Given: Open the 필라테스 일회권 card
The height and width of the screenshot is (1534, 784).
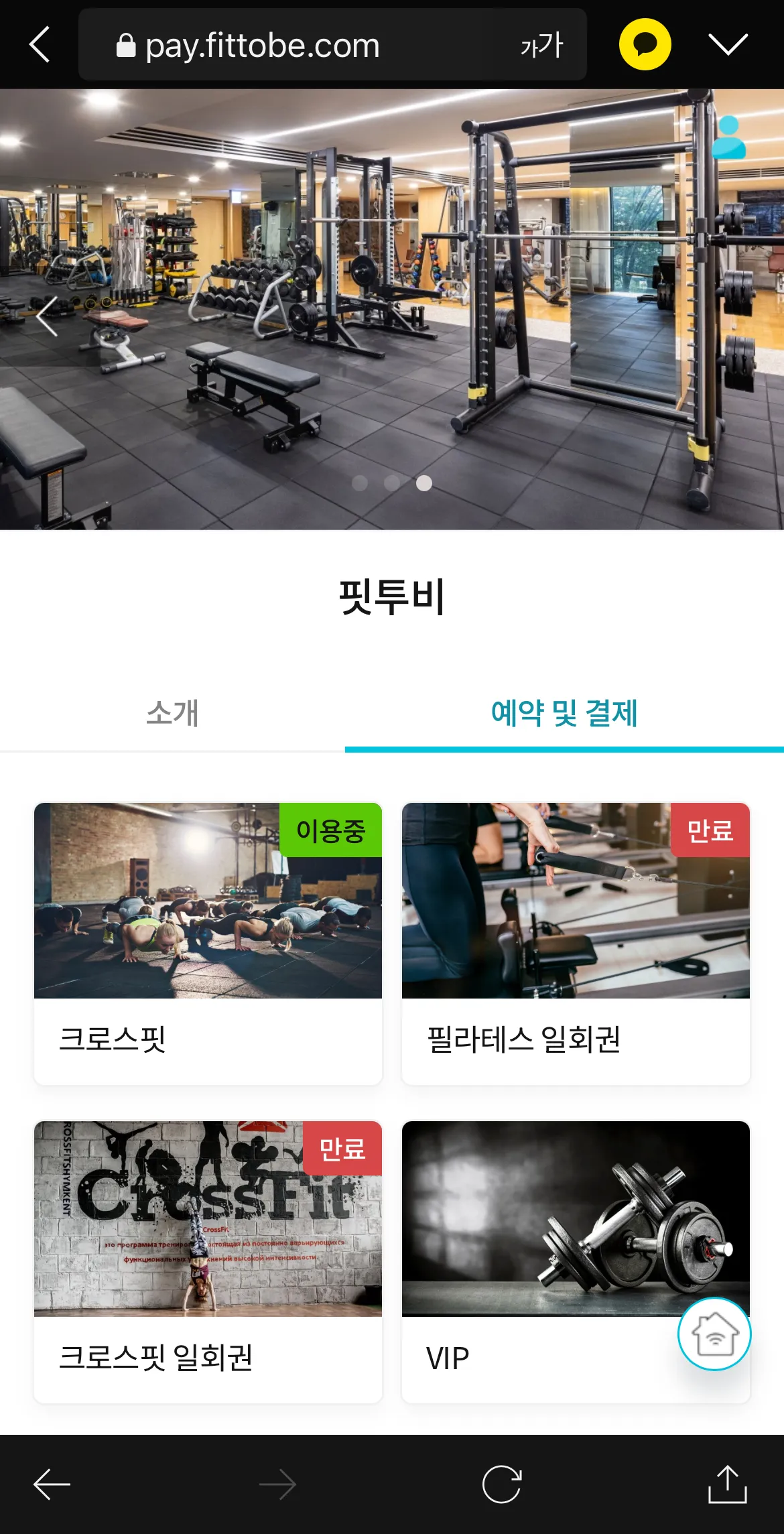Looking at the screenshot, I should coord(576,943).
